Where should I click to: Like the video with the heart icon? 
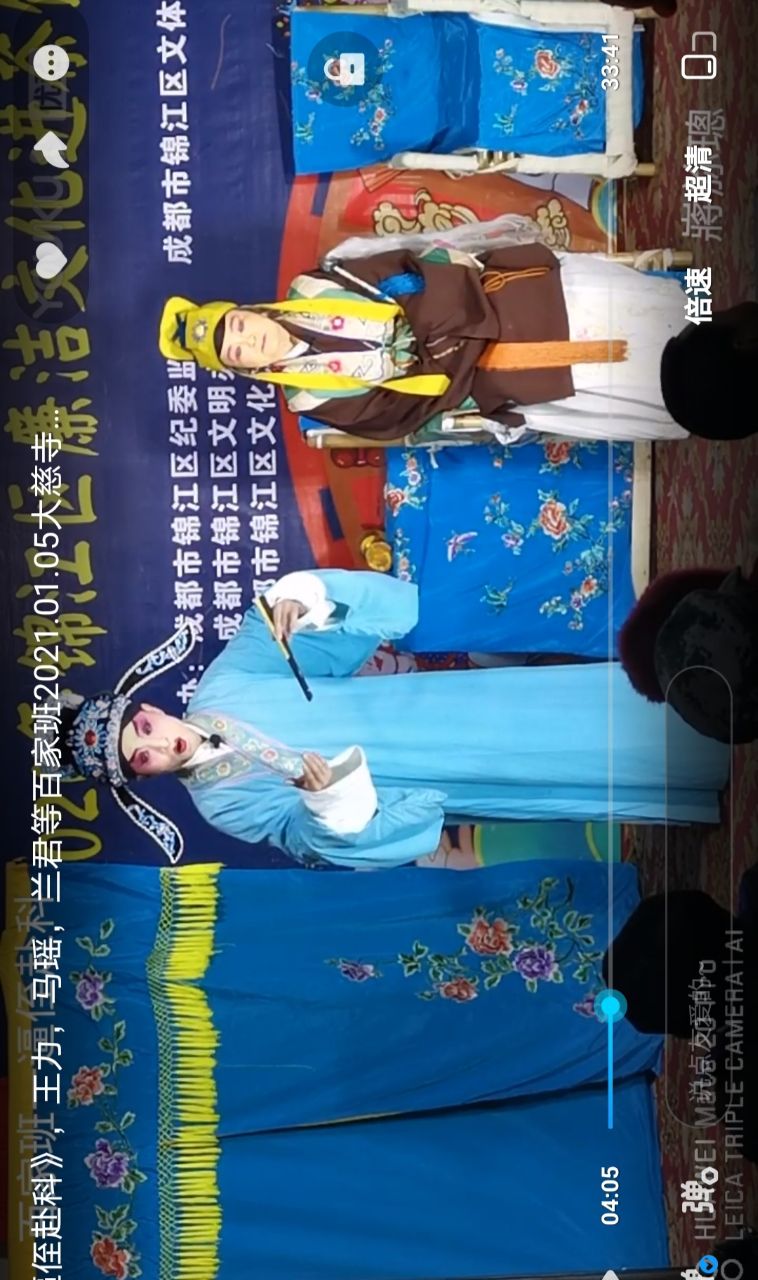tap(52, 260)
